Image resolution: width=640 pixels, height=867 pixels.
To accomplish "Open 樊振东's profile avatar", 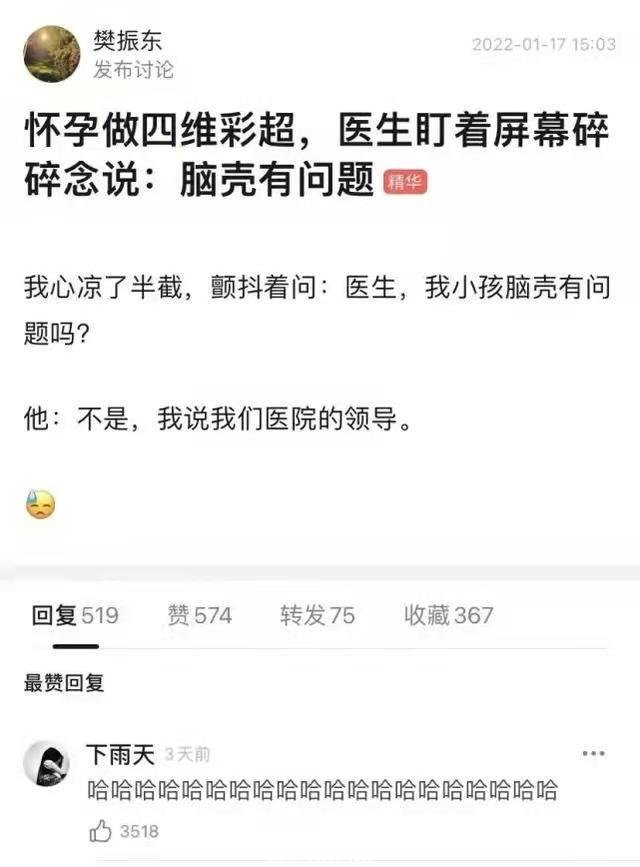I will click(x=52, y=54).
